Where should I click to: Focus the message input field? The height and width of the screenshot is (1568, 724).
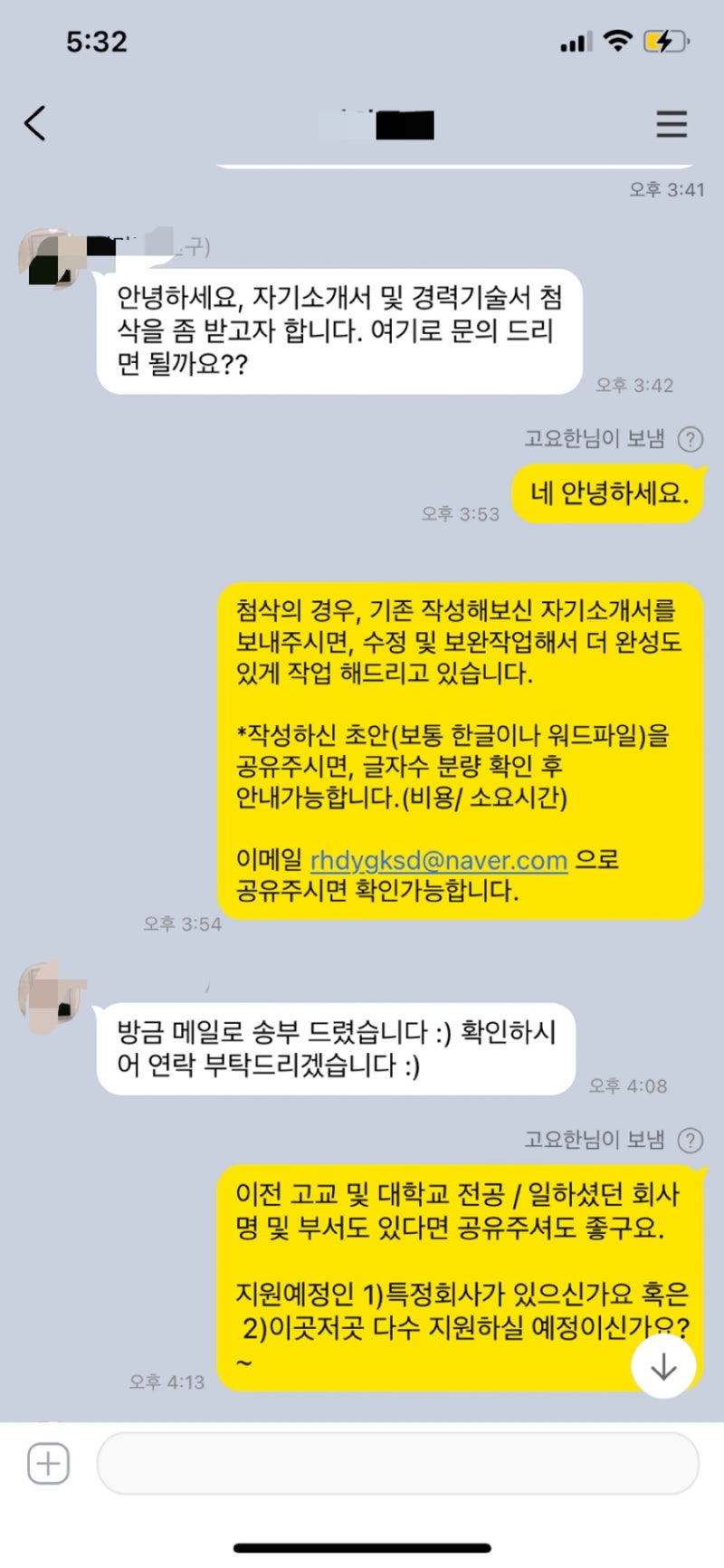(x=398, y=1464)
